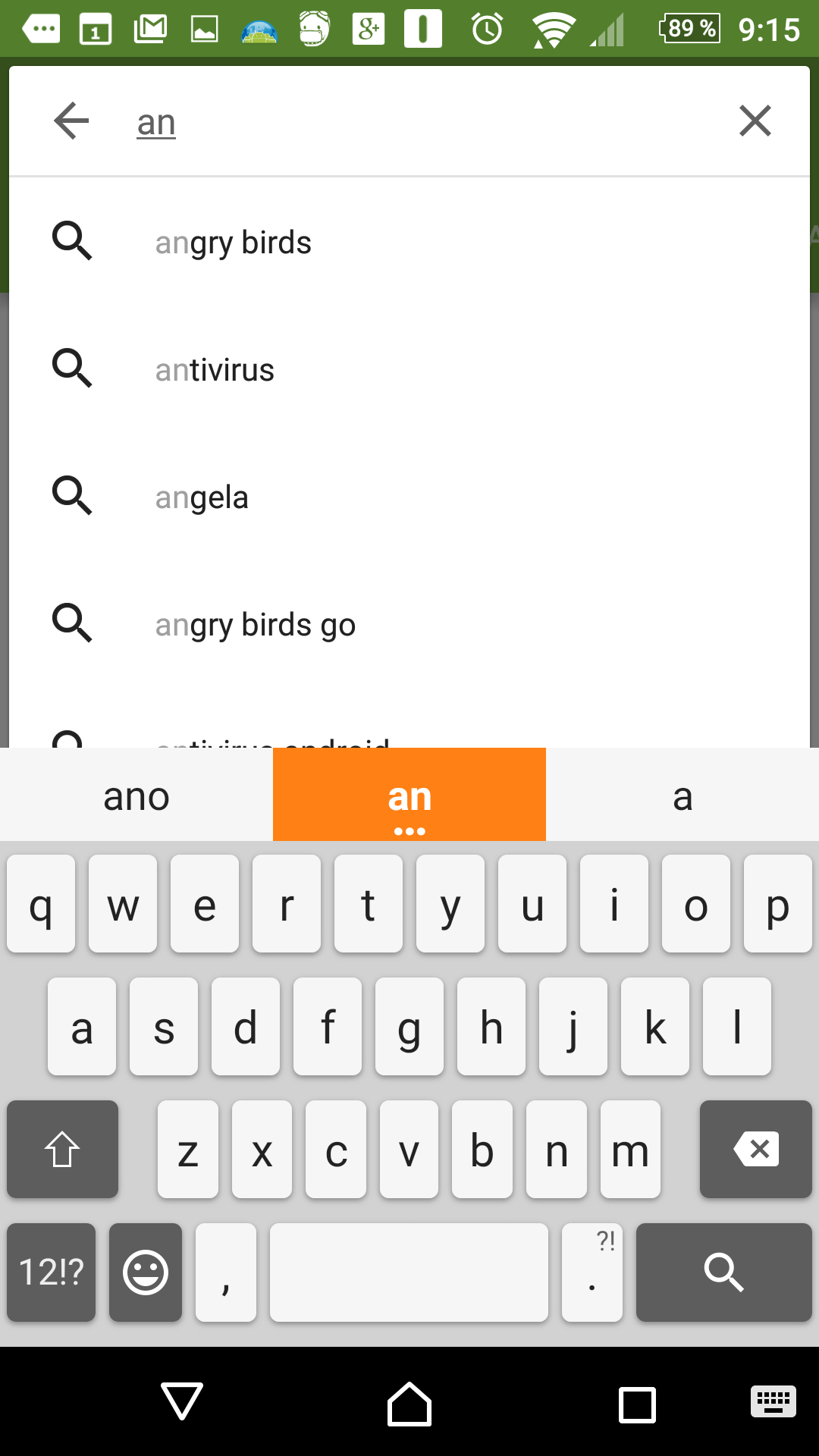The width and height of the screenshot is (819, 1456).
Task: Choose the highlighted 'an' keyboard suggestion
Action: [409, 795]
